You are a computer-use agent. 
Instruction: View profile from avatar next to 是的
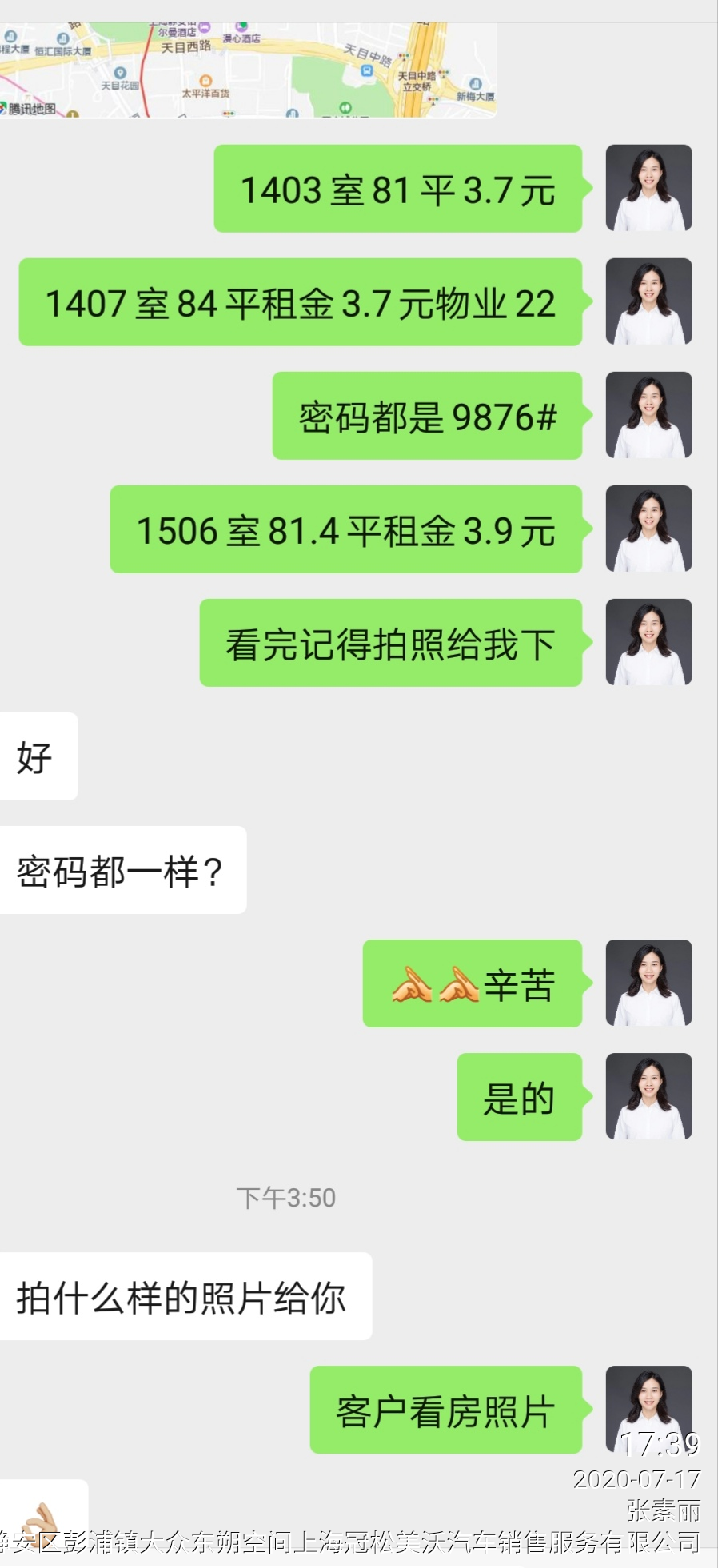tap(648, 1096)
